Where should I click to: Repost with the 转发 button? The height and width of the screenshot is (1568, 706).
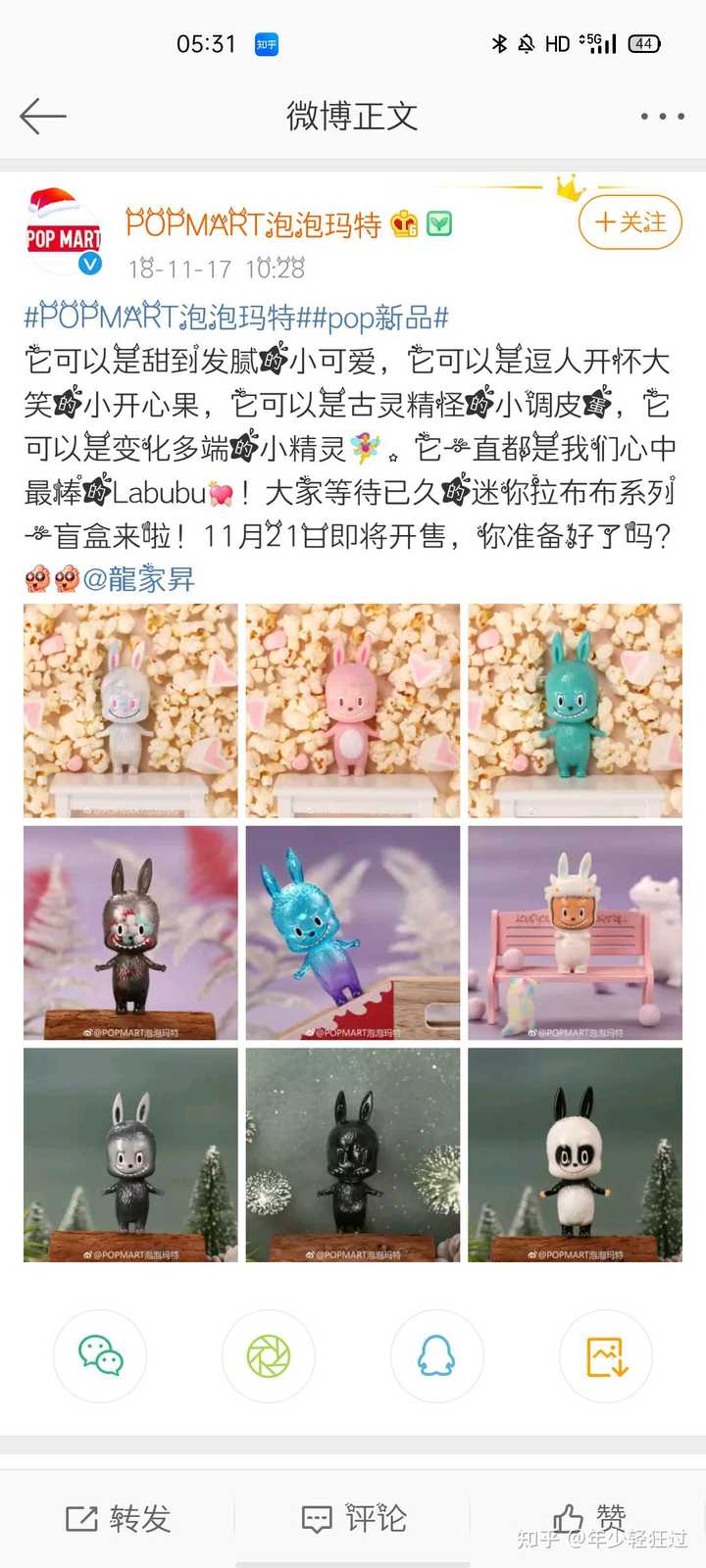tap(118, 1519)
